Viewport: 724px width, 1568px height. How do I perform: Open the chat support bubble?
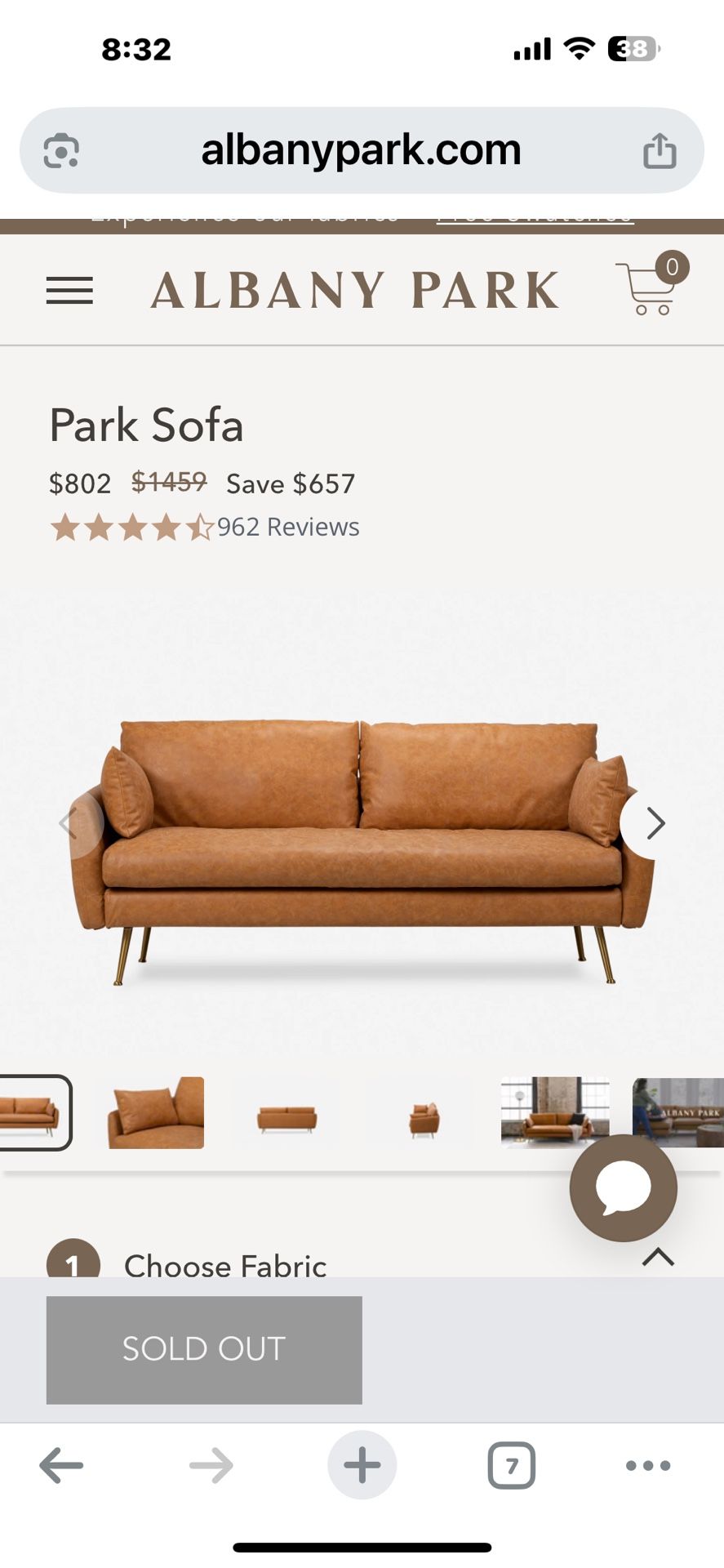click(623, 1188)
